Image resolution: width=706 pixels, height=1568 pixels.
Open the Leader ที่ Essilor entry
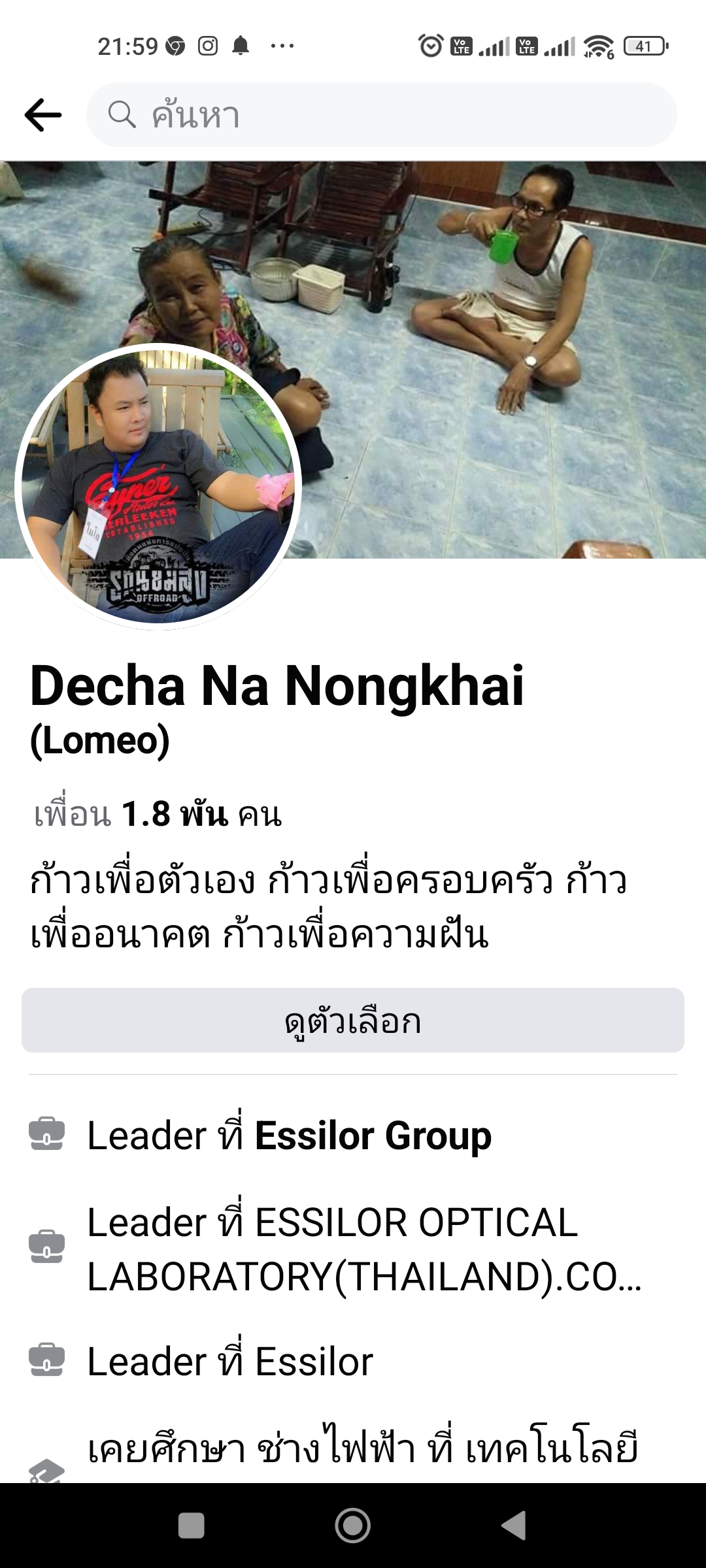click(230, 1362)
